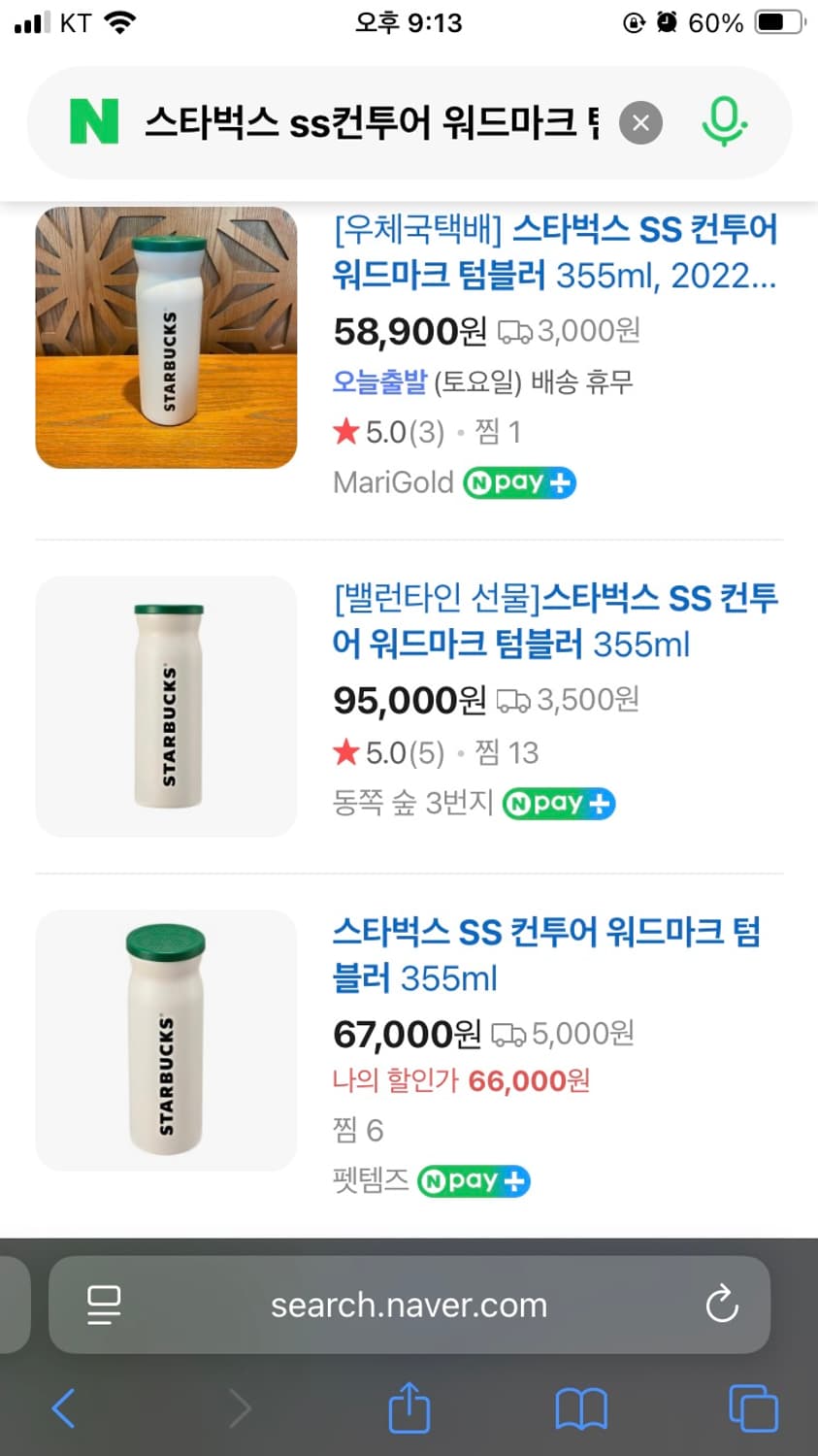818x1456 pixels.
Task: Share the page using the share icon
Action: point(409,1406)
